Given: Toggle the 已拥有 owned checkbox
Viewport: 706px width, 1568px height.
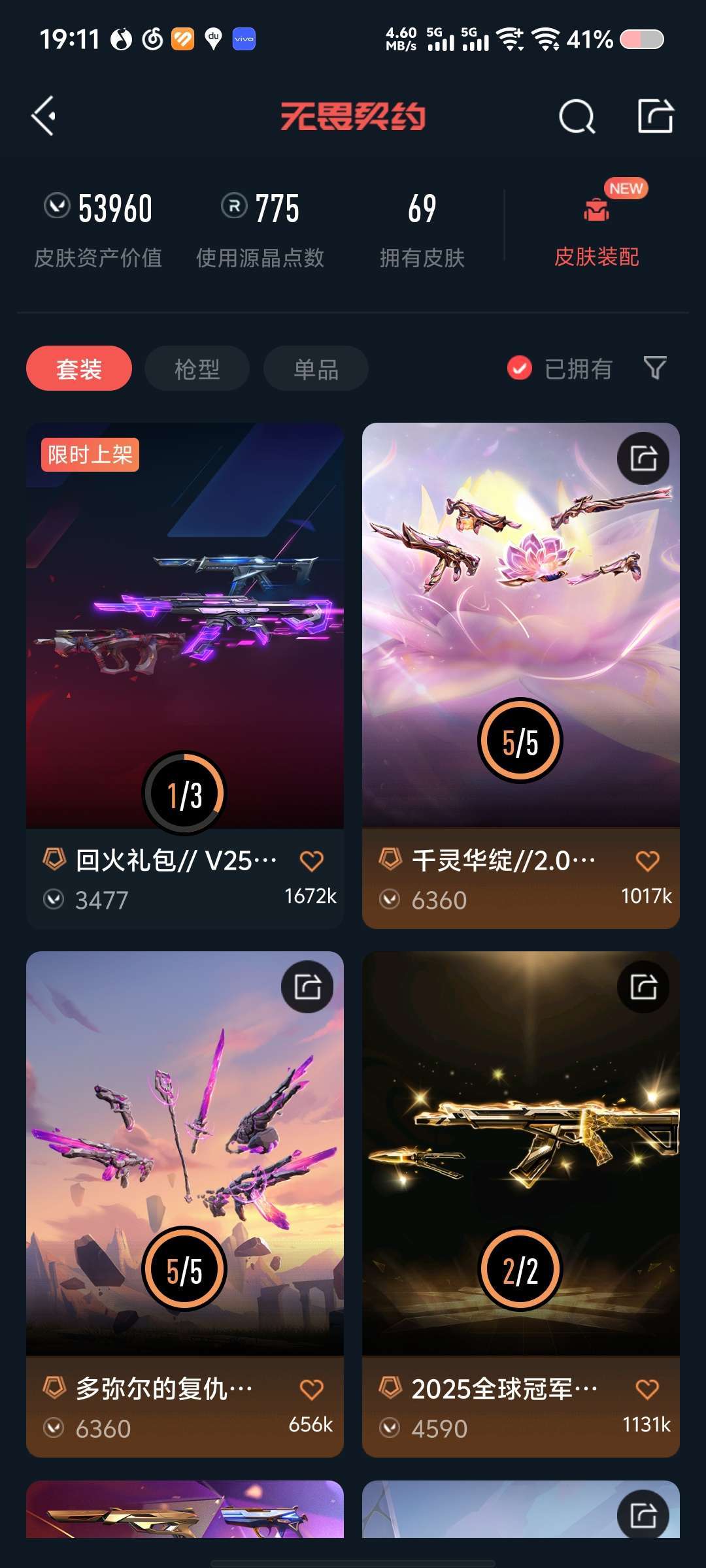Looking at the screenshot, I should tap(559, 368).
